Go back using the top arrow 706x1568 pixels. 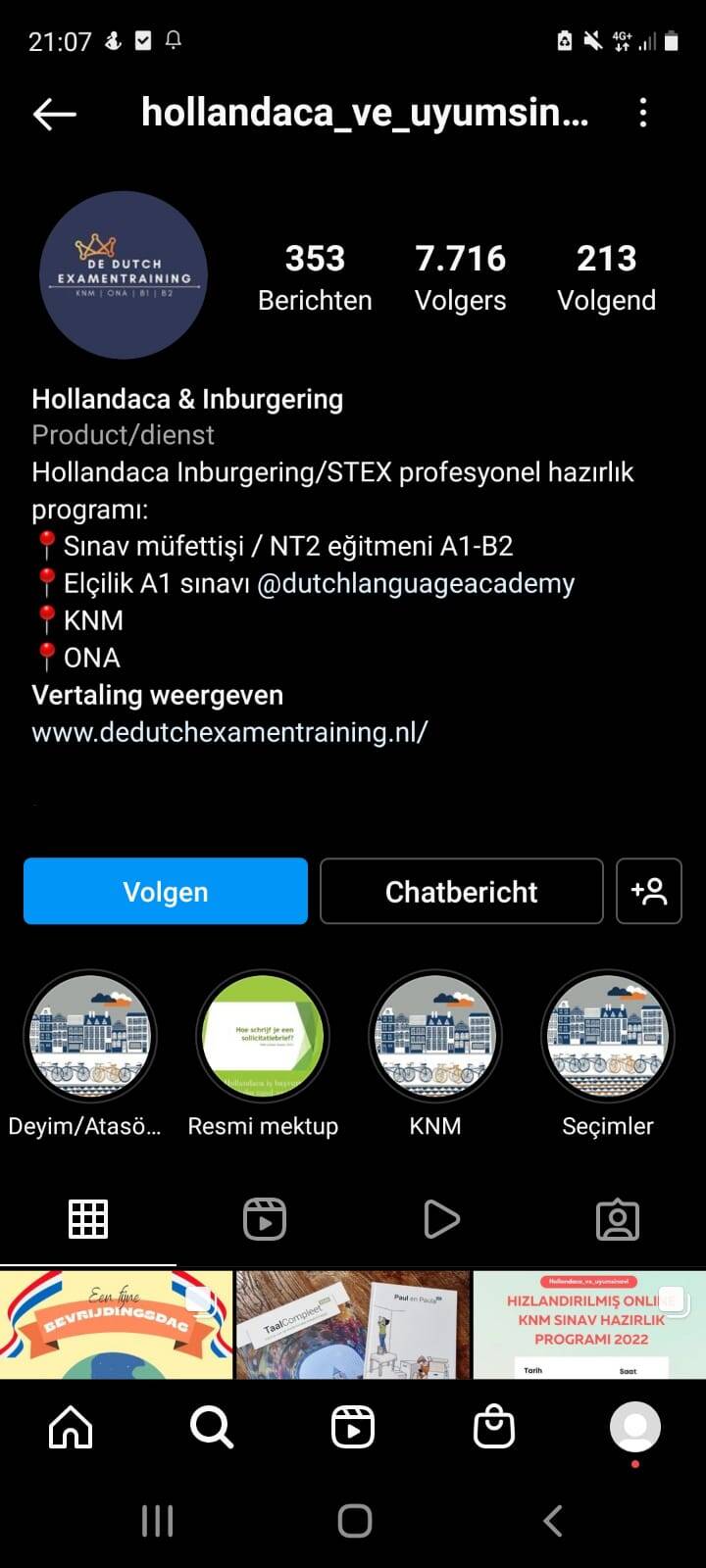point(55,114)
